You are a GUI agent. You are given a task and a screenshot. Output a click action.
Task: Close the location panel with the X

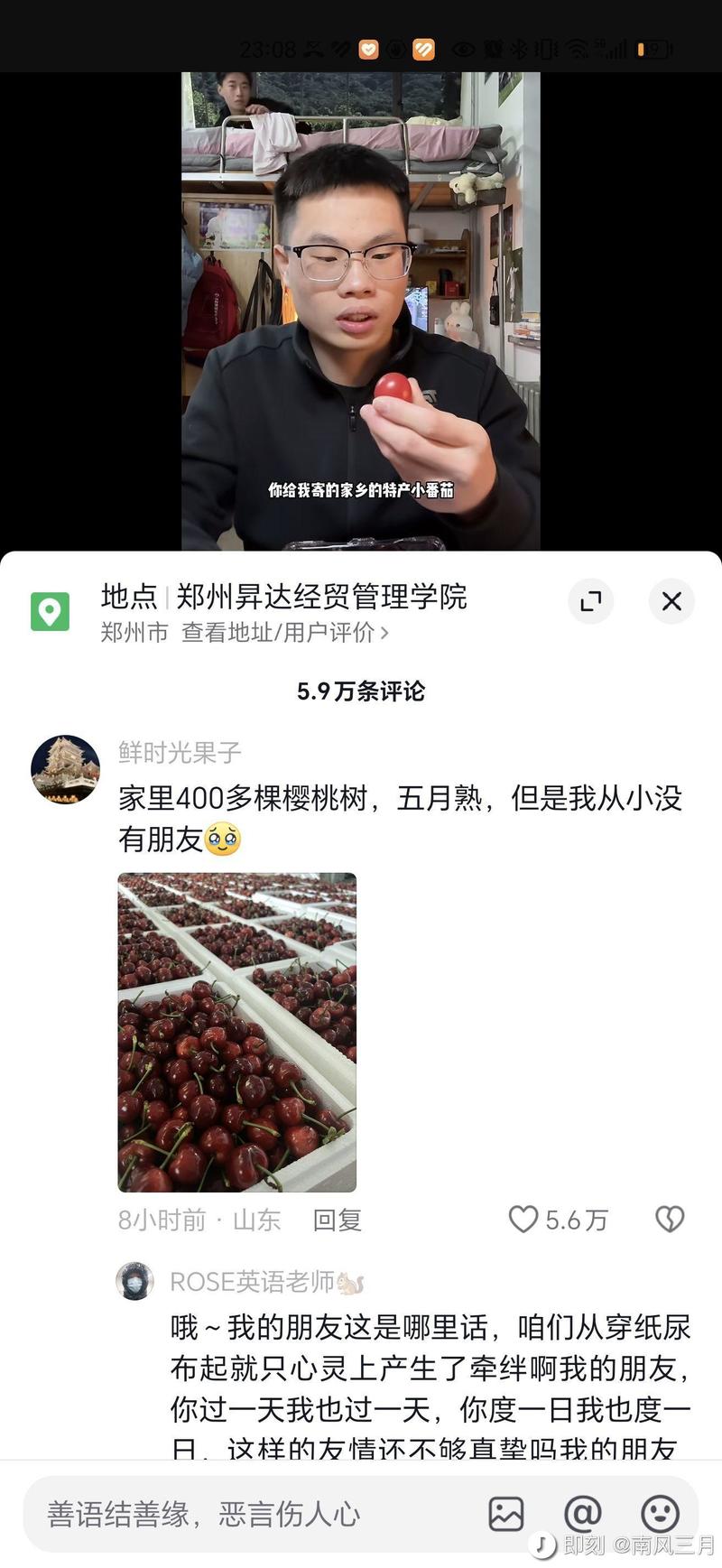(x=671, y=601)
